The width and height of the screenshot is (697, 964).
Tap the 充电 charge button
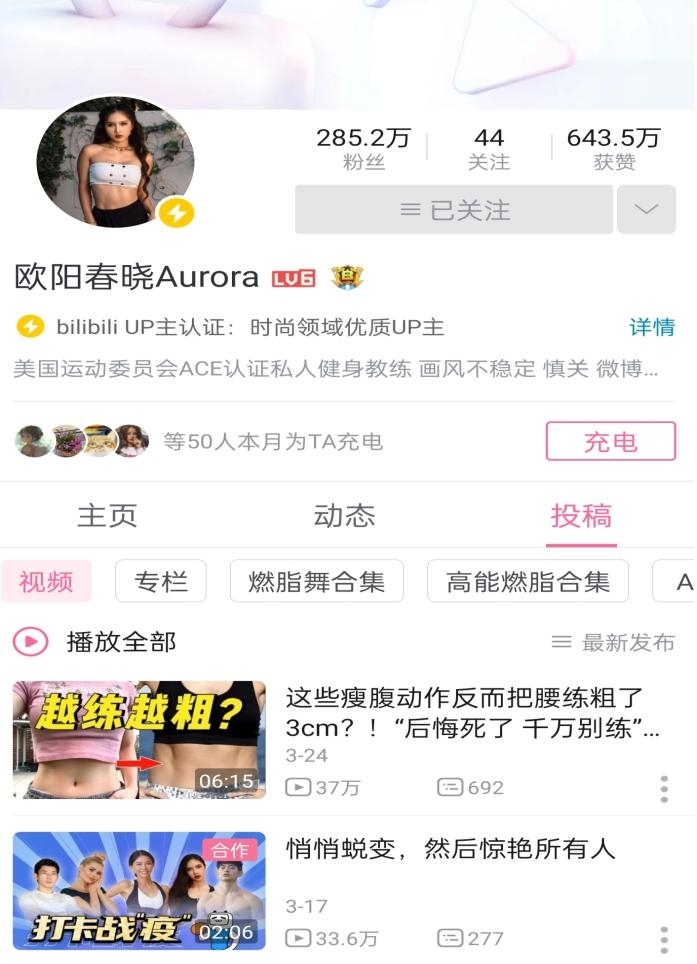coord(610,441)
